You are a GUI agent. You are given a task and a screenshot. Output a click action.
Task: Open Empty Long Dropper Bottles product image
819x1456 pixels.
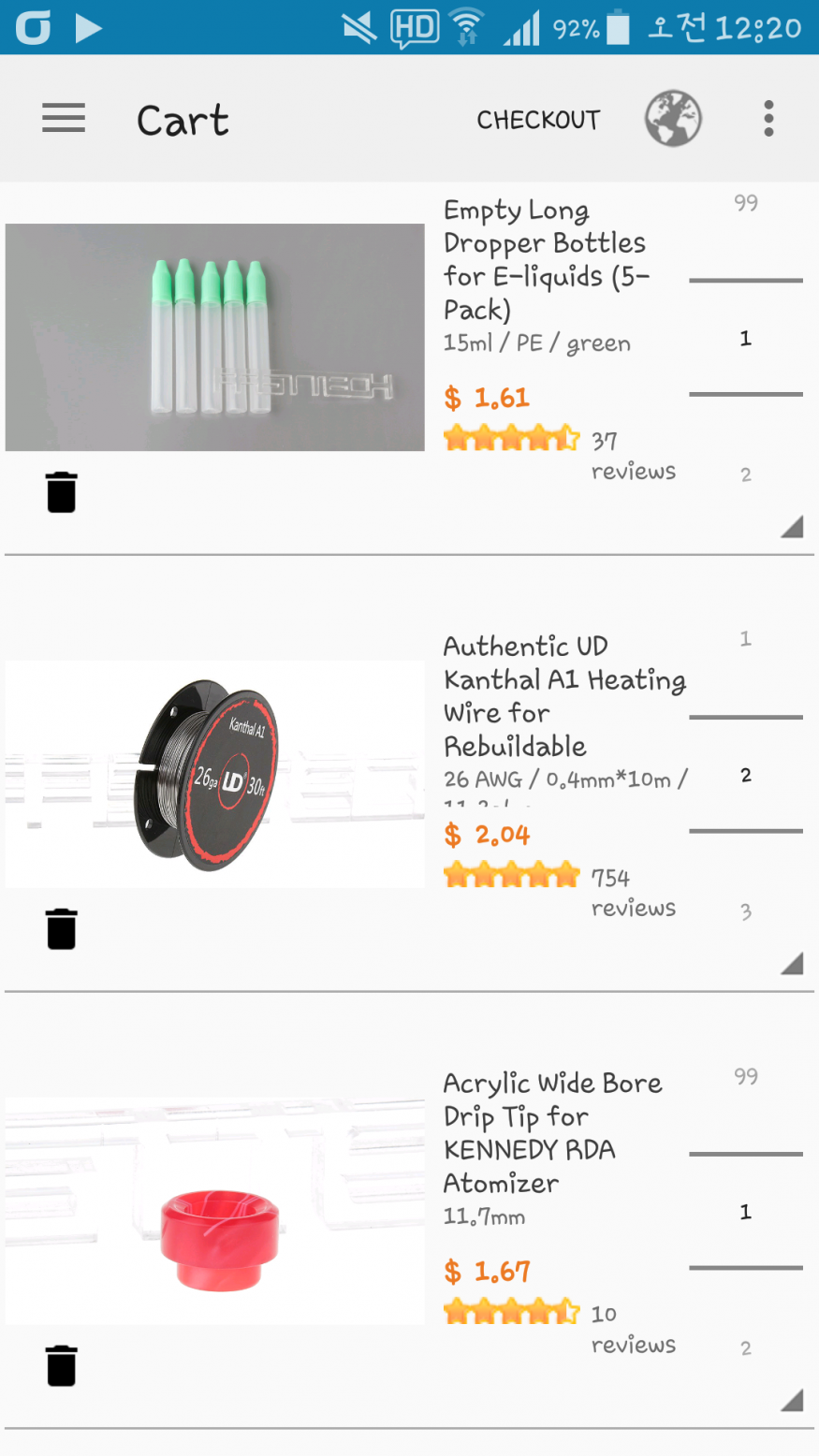click(x=214, y=337)
